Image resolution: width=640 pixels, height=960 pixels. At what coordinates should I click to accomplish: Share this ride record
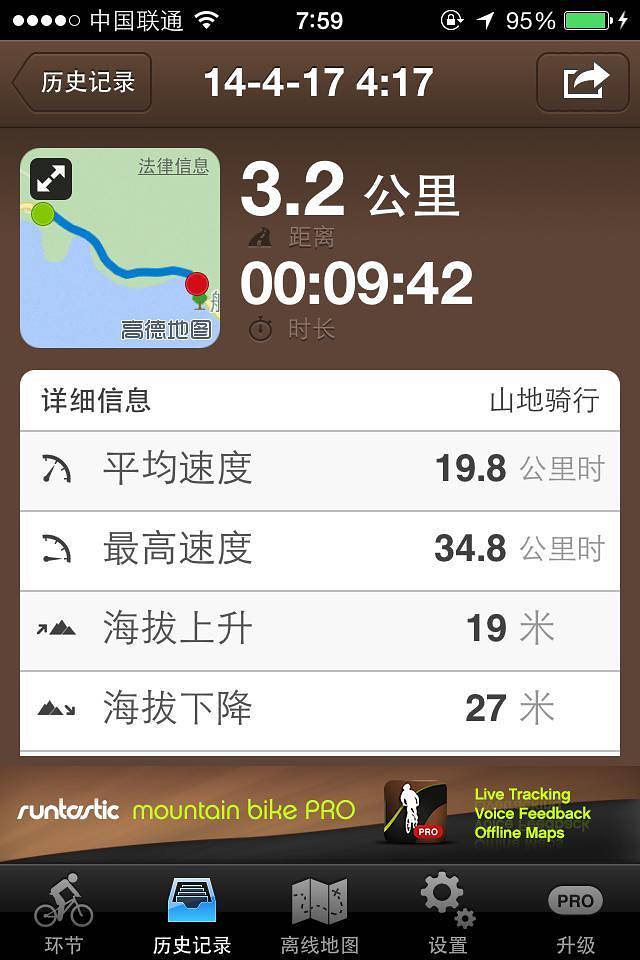[x=586, y=82]
